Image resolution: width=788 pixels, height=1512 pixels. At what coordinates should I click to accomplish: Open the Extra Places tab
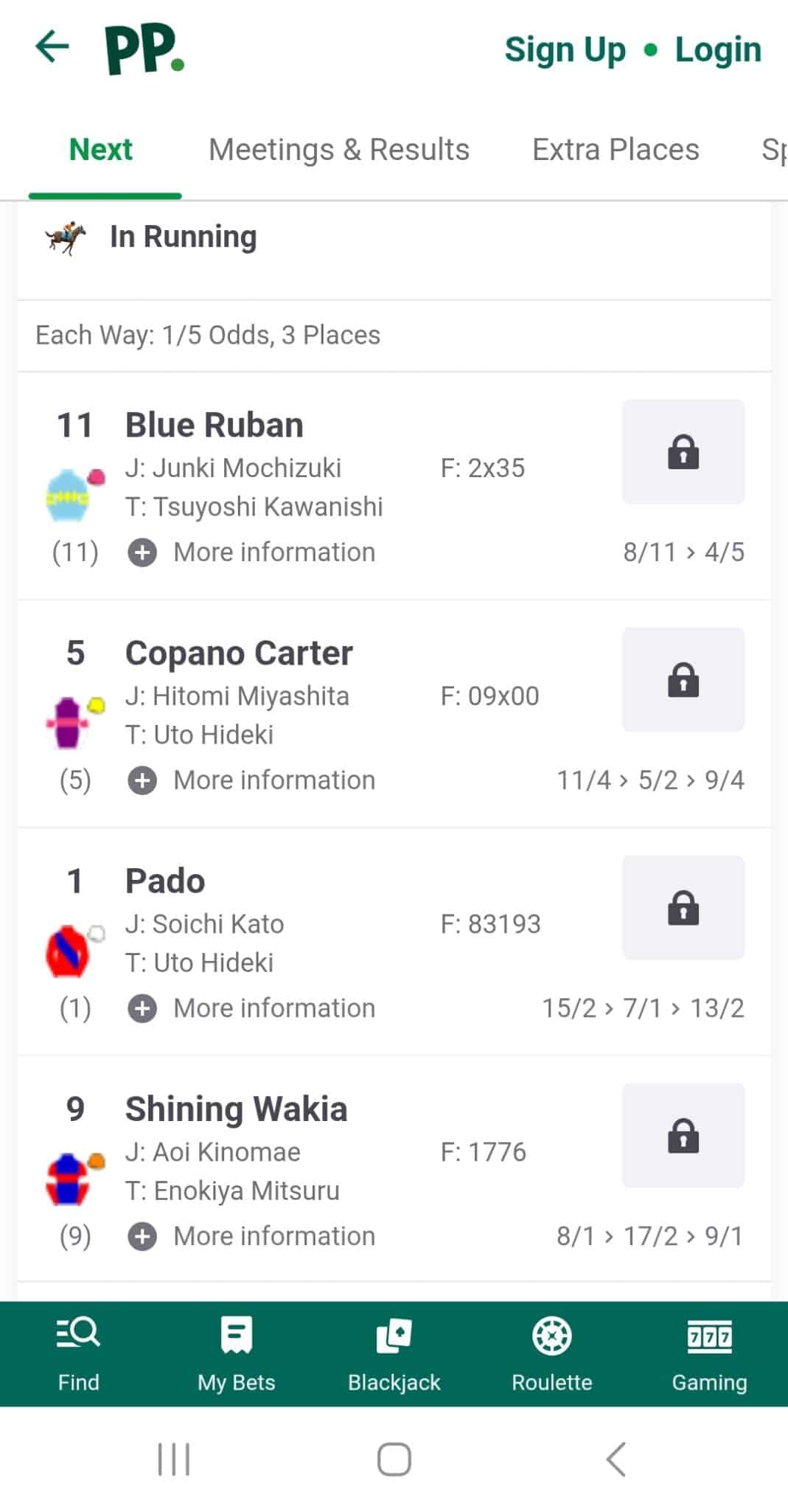click(615, 149)
